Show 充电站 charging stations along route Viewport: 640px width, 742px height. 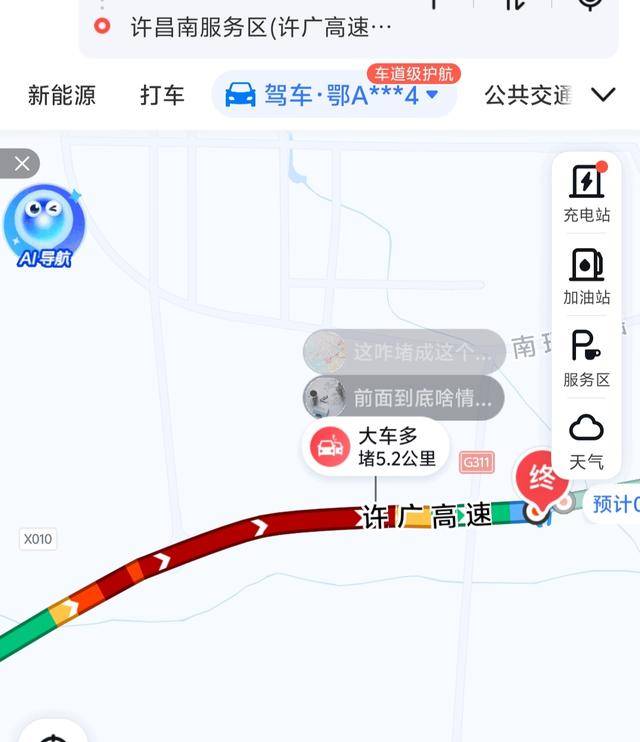click(586, 193)
